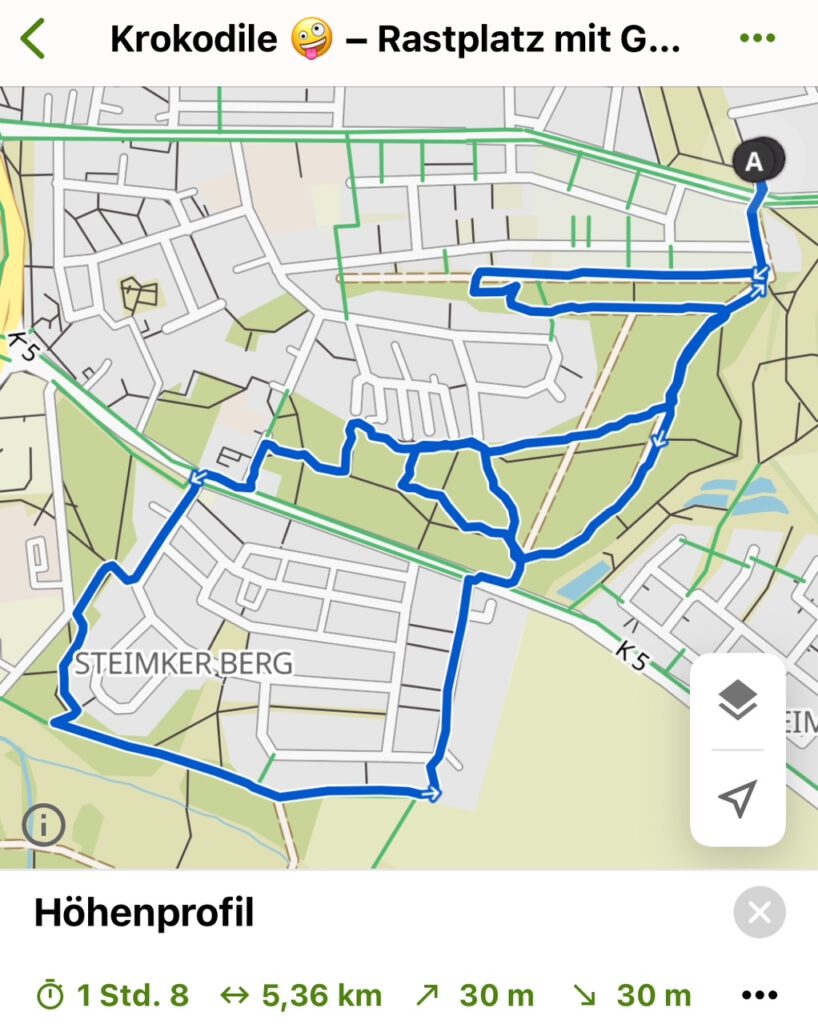Center map on current location
Screen dimensions: 818x1024
coord(737,798)
